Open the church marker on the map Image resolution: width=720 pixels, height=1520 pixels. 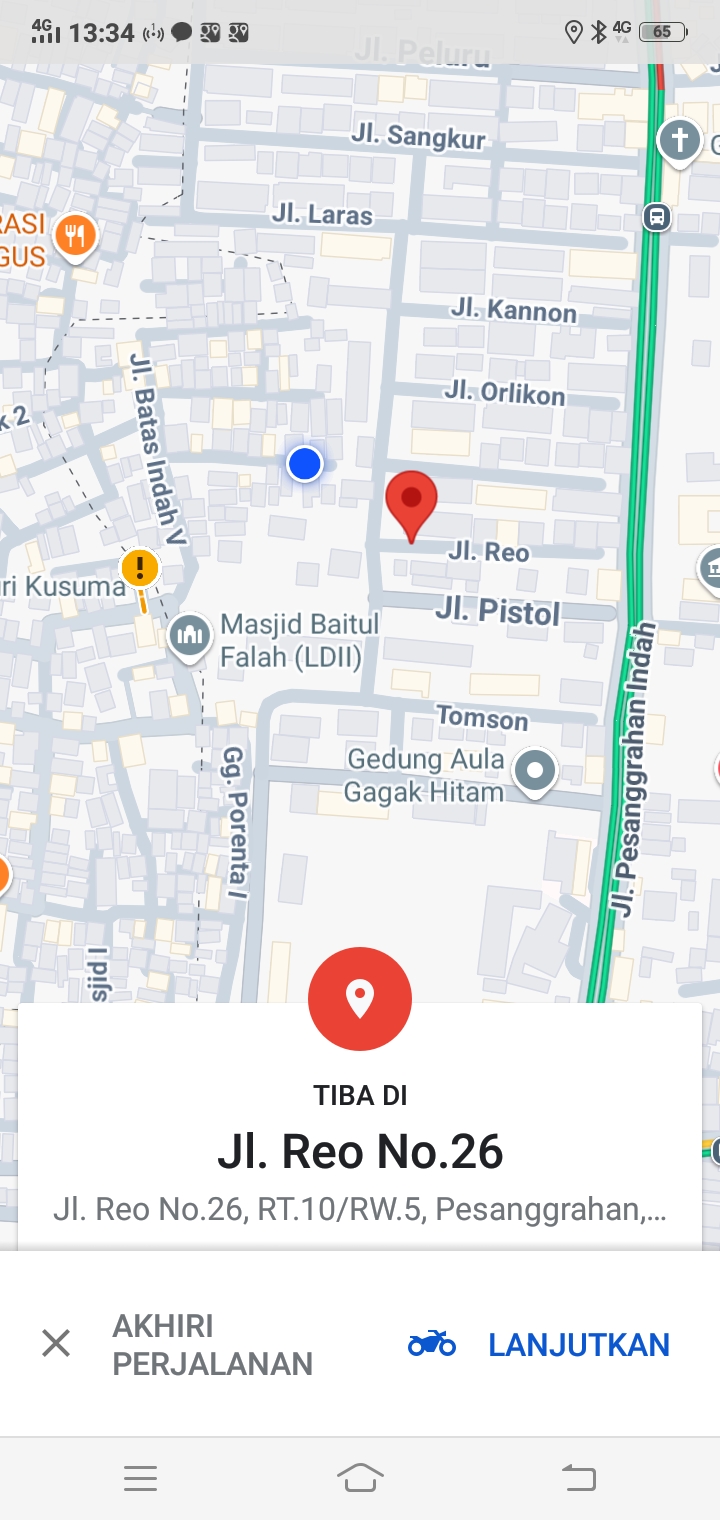tap(680, 140)
